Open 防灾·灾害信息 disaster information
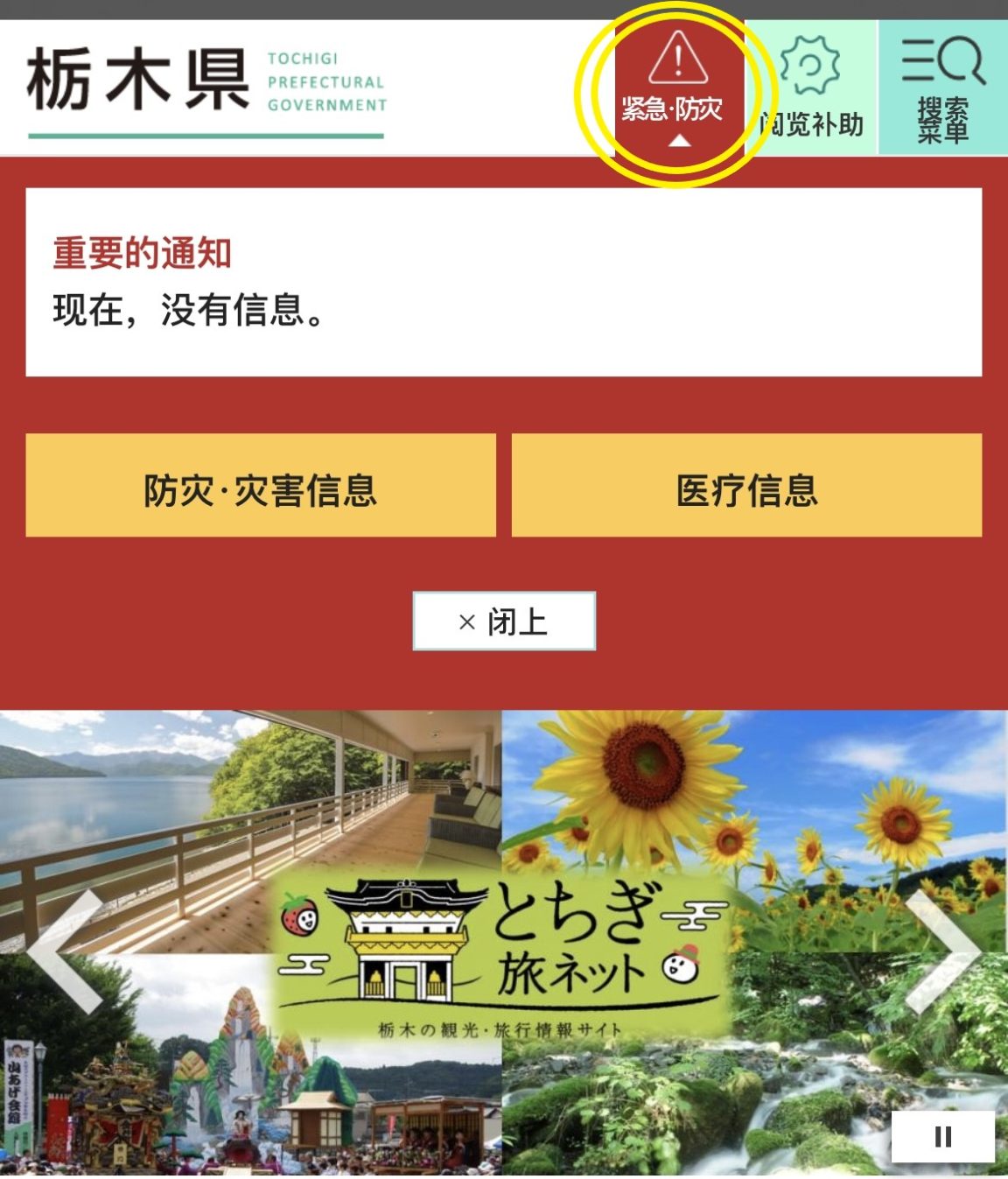Screen dimensions: 1008x1179 (x=261, y=486)
